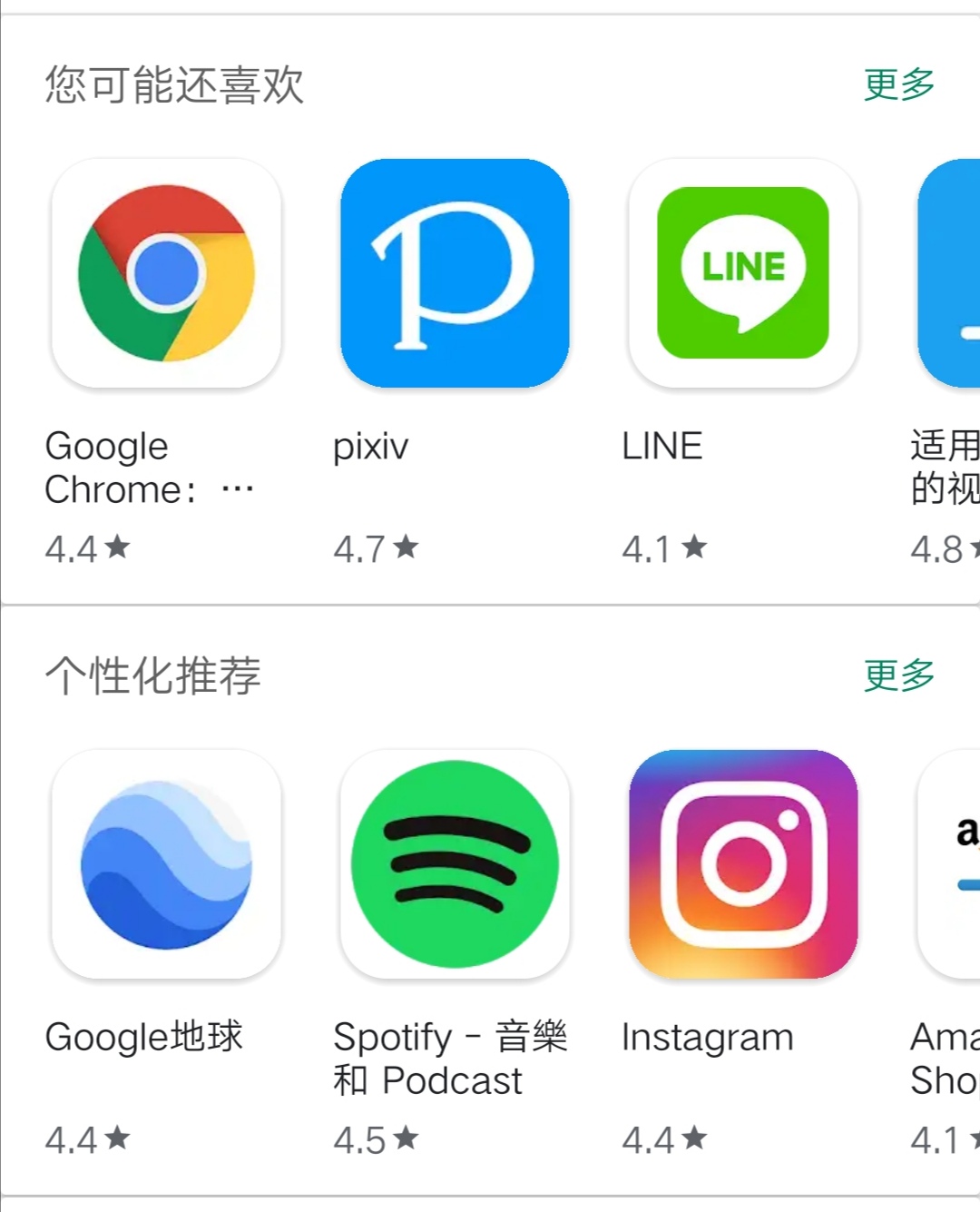Select the Spotify app card
Screen dimensions: 980x1212
click(455, 864)
